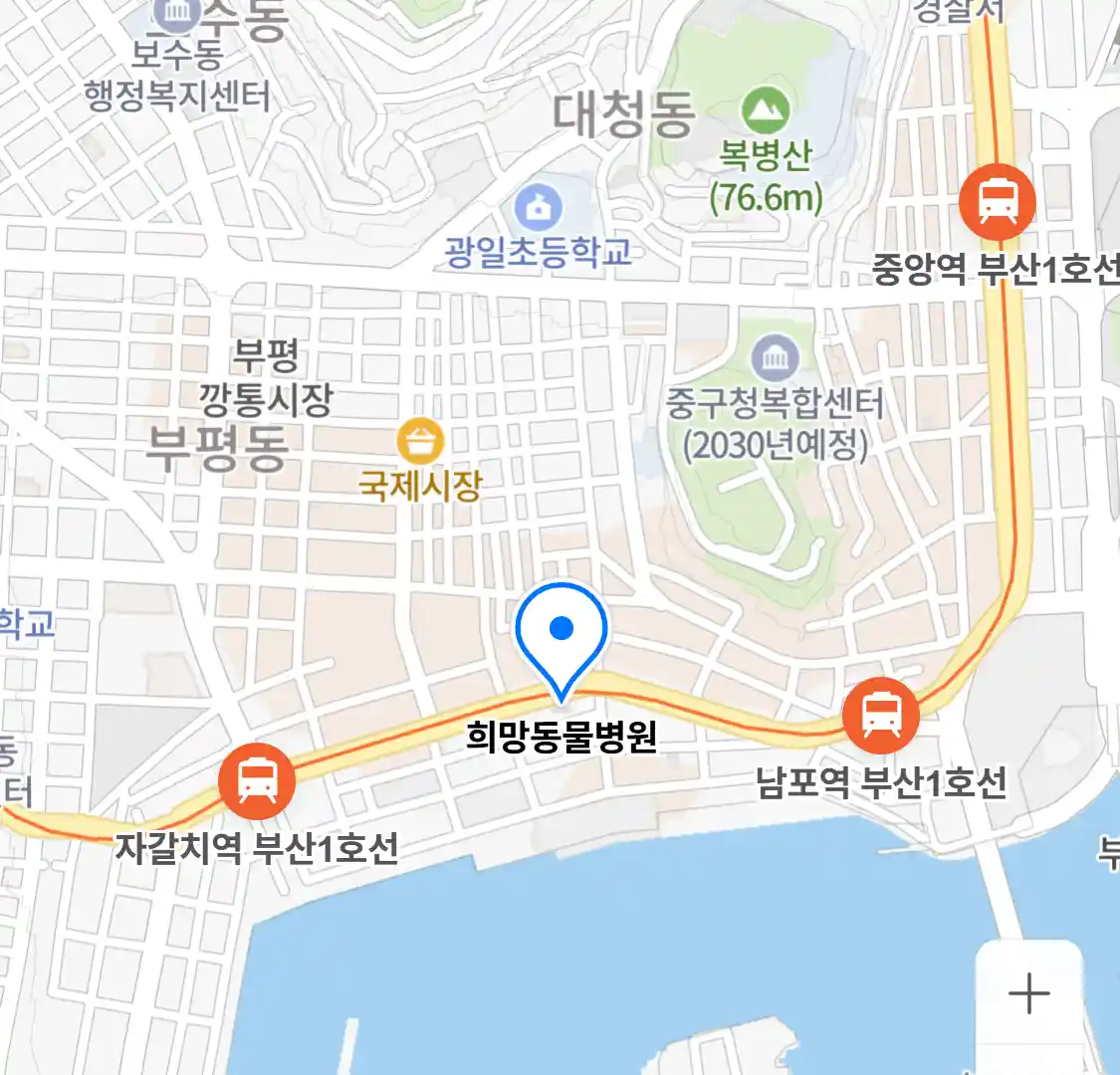Zoom in with the plus button
Screen dimensions: 1120x1075
pyautogui.click(x=1028, y=993)
